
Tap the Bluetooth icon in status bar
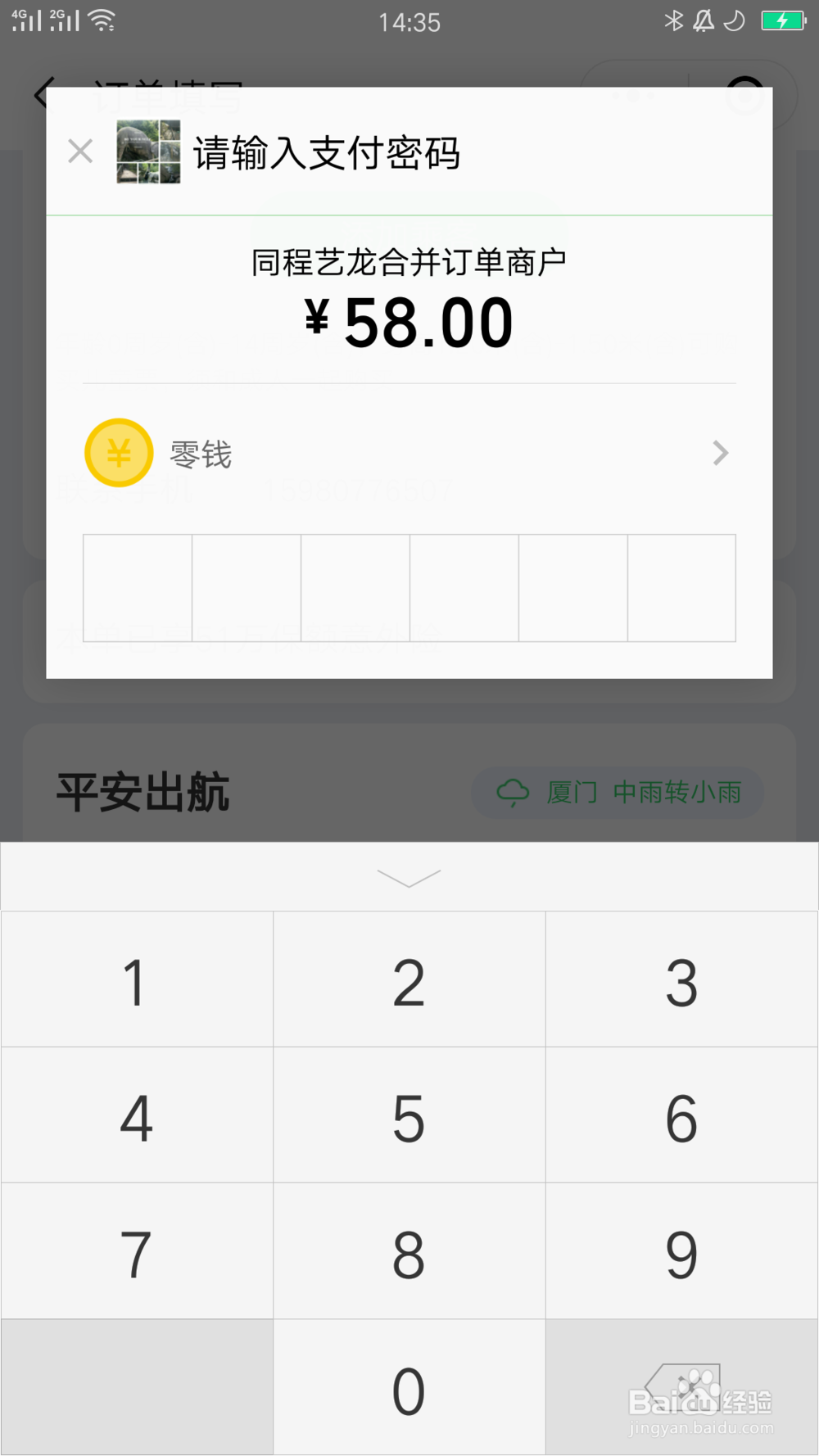[675, 20]
